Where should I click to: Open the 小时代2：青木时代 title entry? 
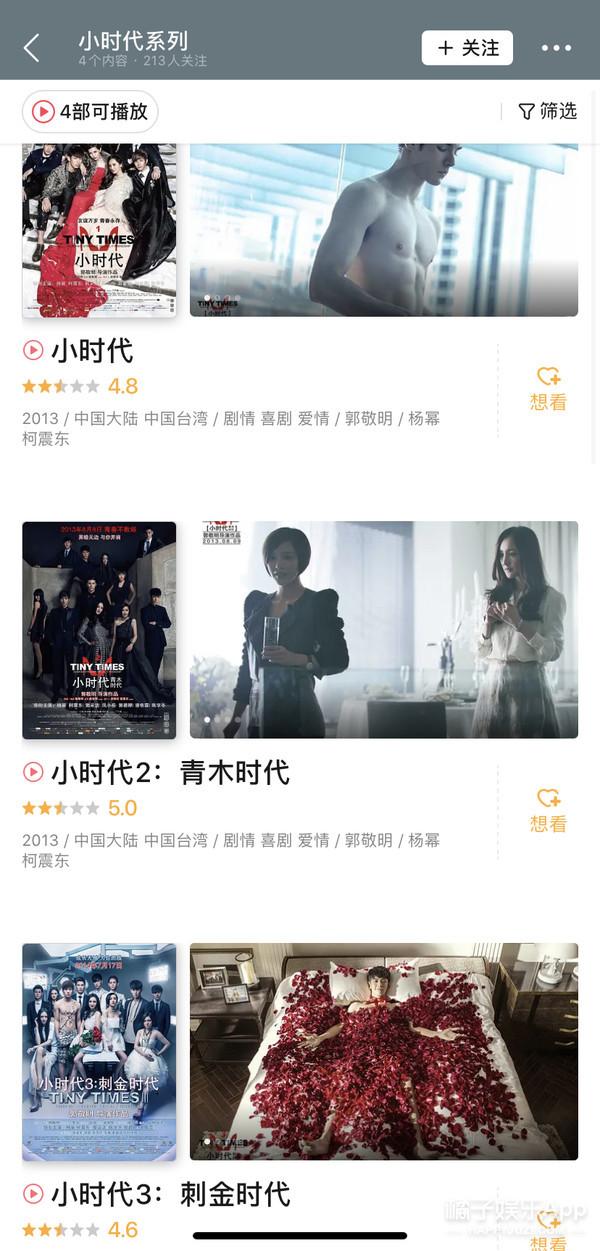coord(170,772)
